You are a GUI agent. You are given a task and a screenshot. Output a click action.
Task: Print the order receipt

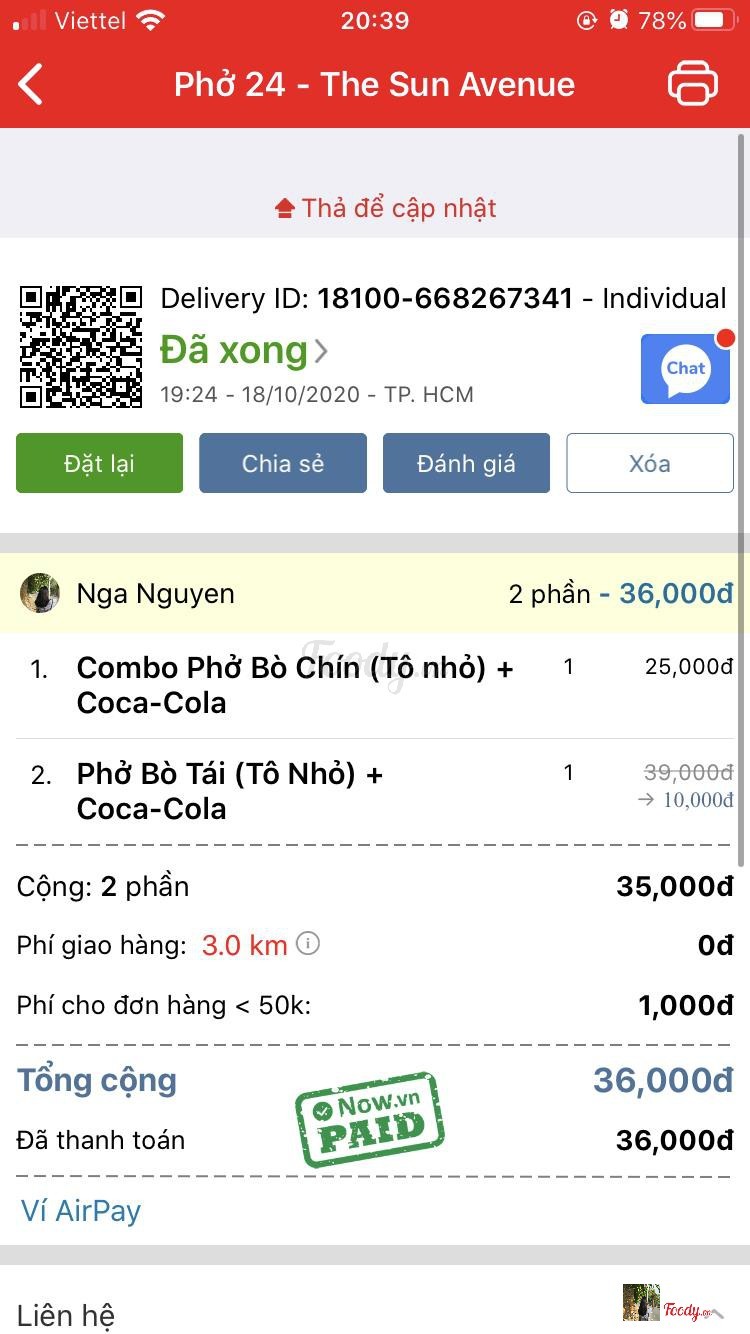click(x=693, y=83)
